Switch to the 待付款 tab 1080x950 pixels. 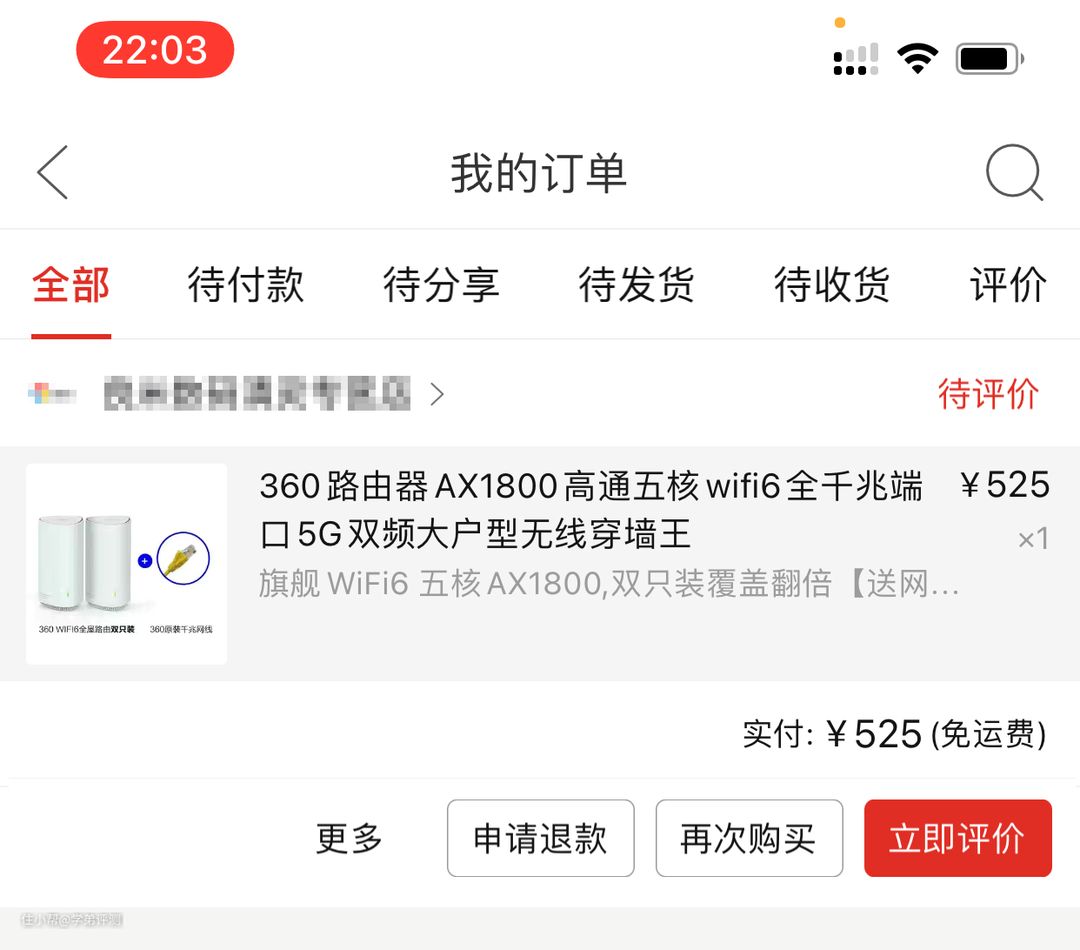pos(245,286)
